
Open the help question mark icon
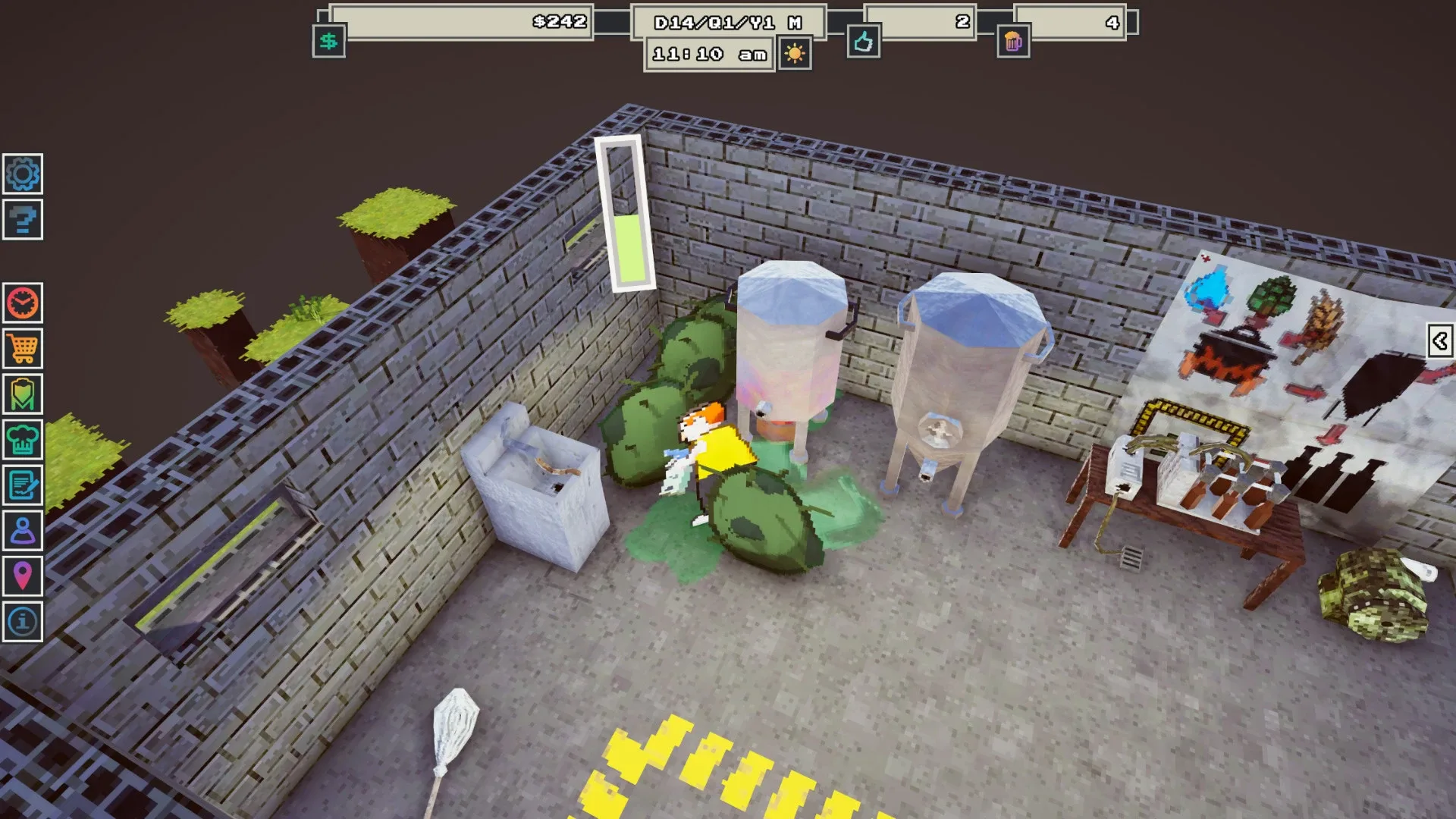23,220
